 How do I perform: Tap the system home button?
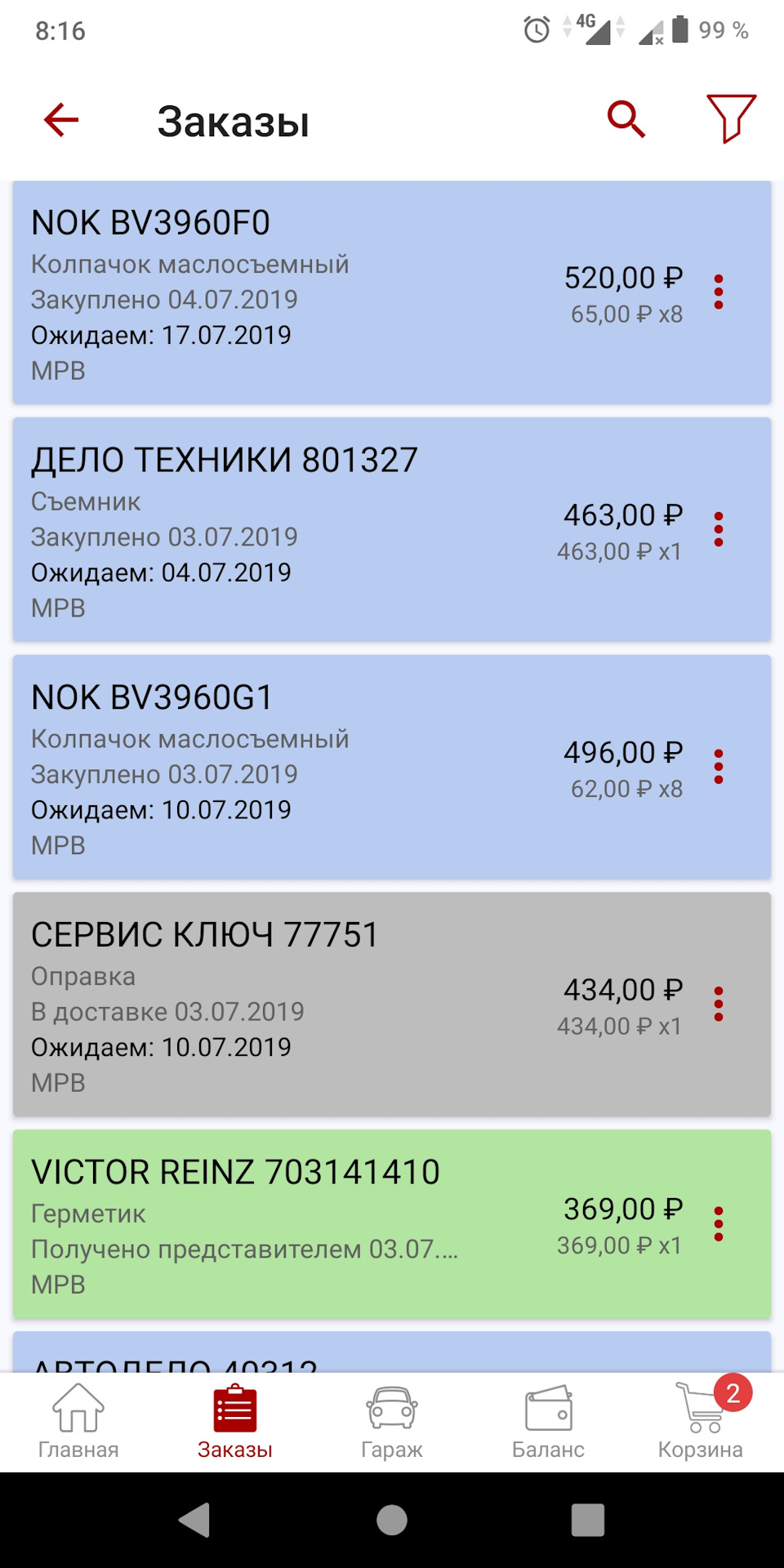tap(392, 1520)
